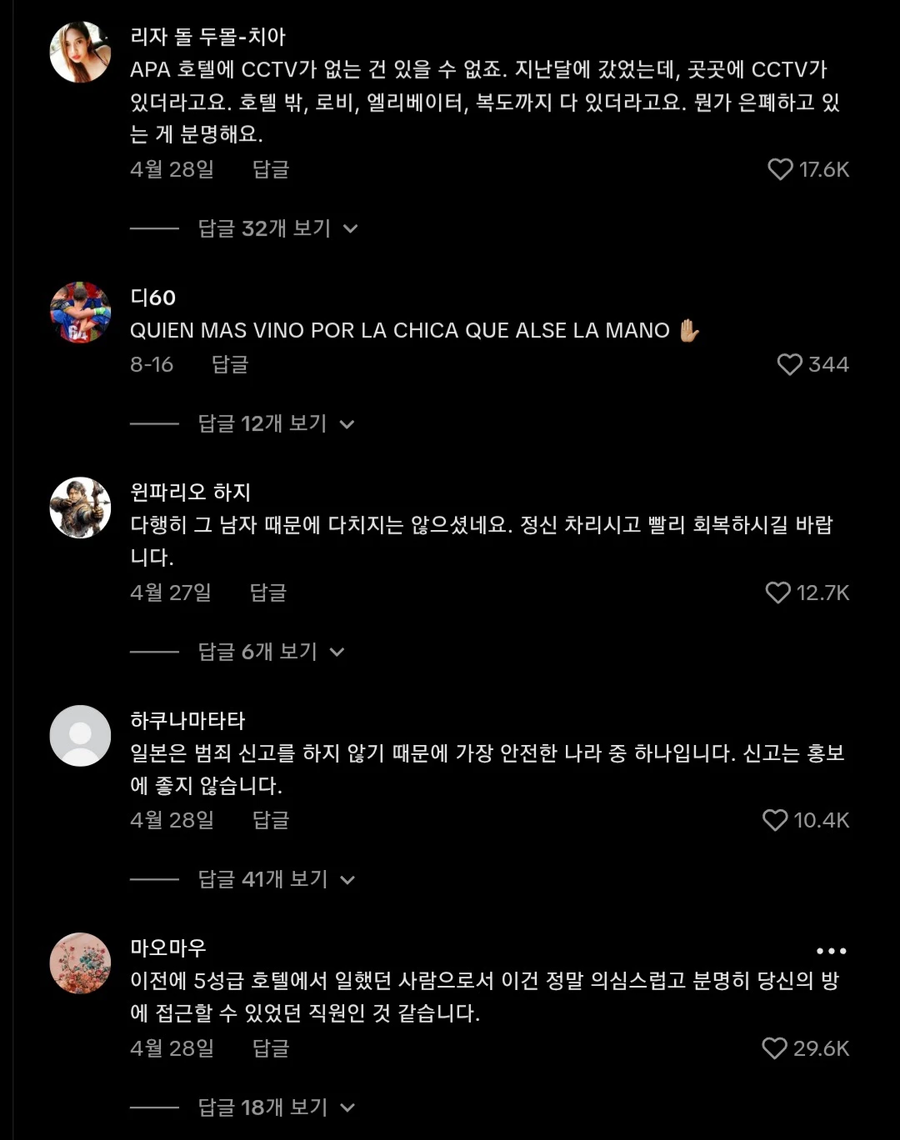Like 하쿠나마타타's comment
The width and height of the screenshot is (900, 1140).
coord(776,820)
